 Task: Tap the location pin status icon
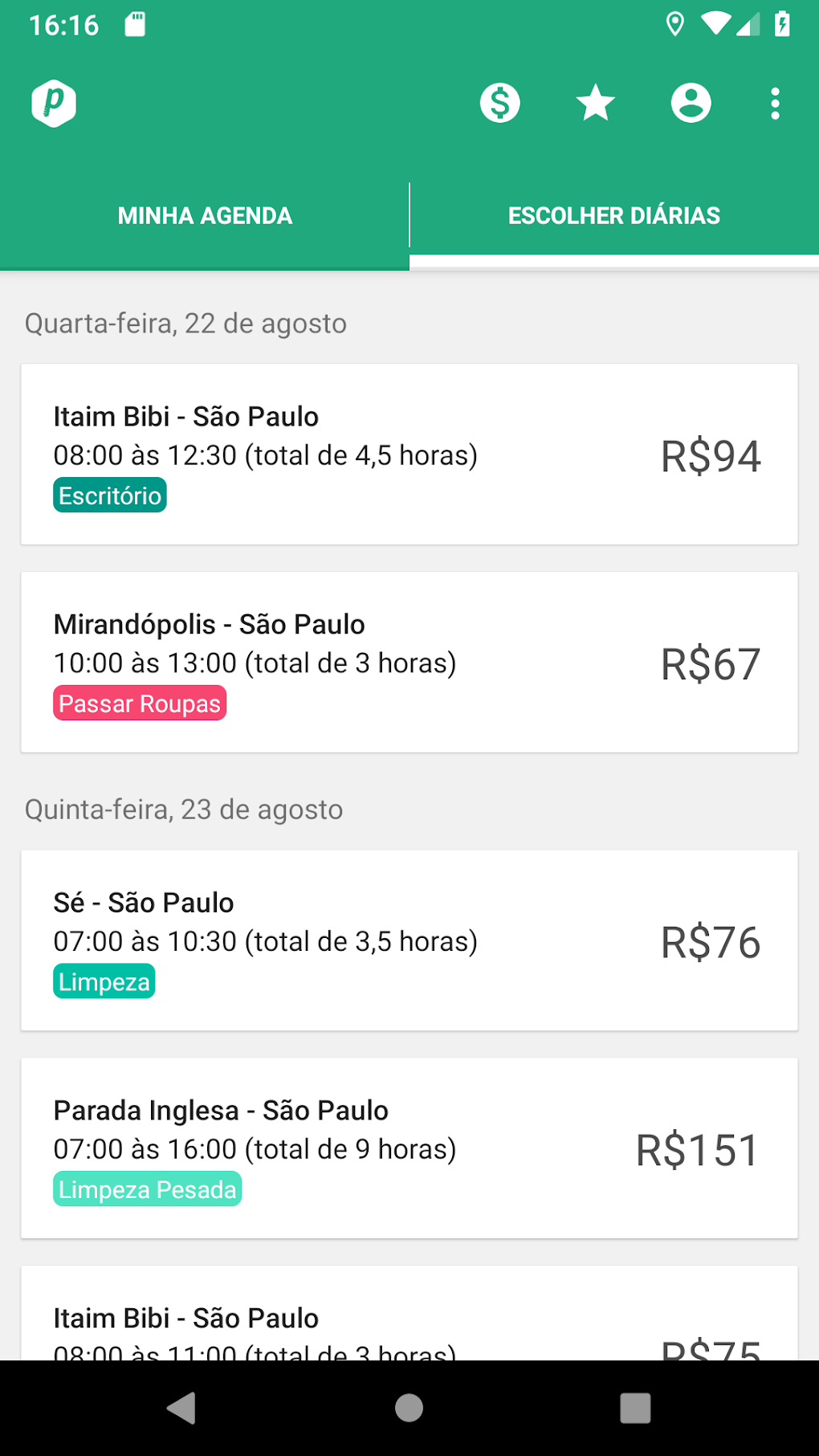coord(675,23)
